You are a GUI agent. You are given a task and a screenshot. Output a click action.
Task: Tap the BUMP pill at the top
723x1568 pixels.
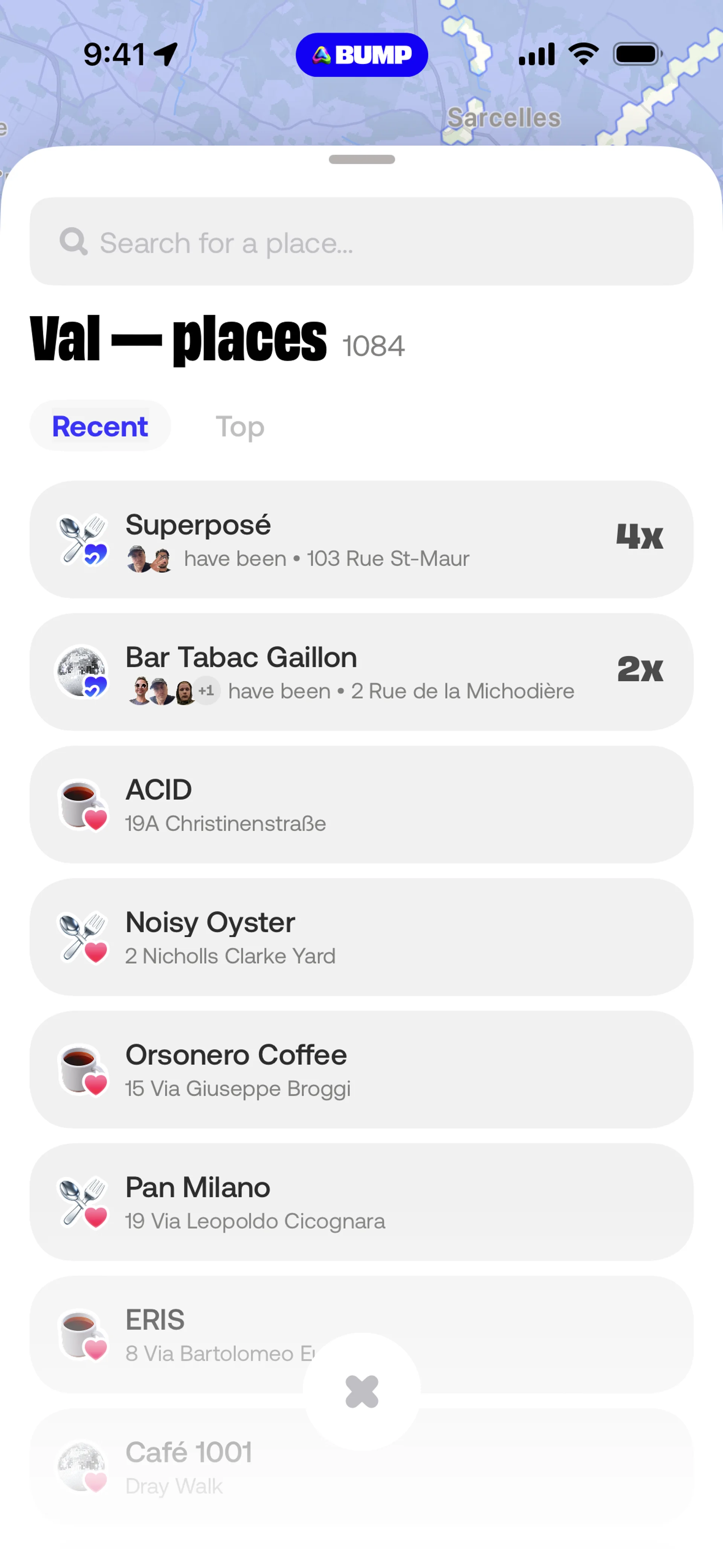click(x=361, y=55)
